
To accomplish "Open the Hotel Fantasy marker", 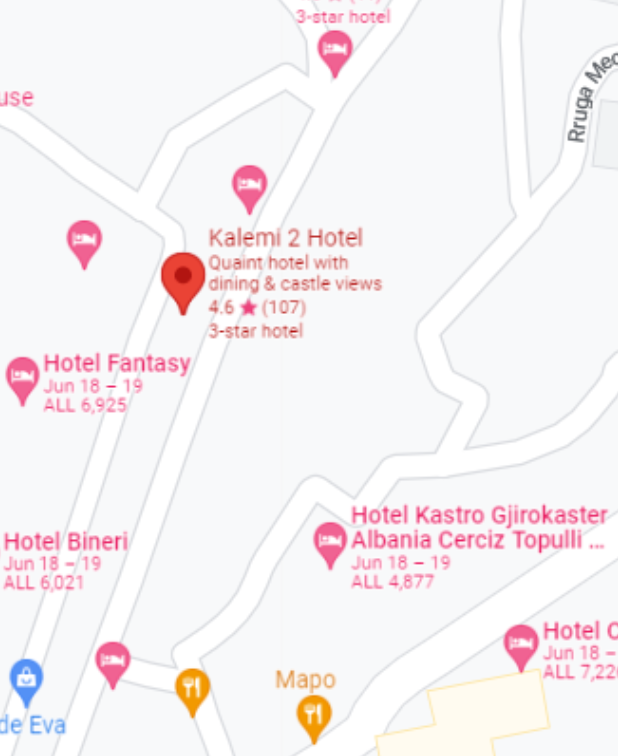I will click(x=22, y=378).
